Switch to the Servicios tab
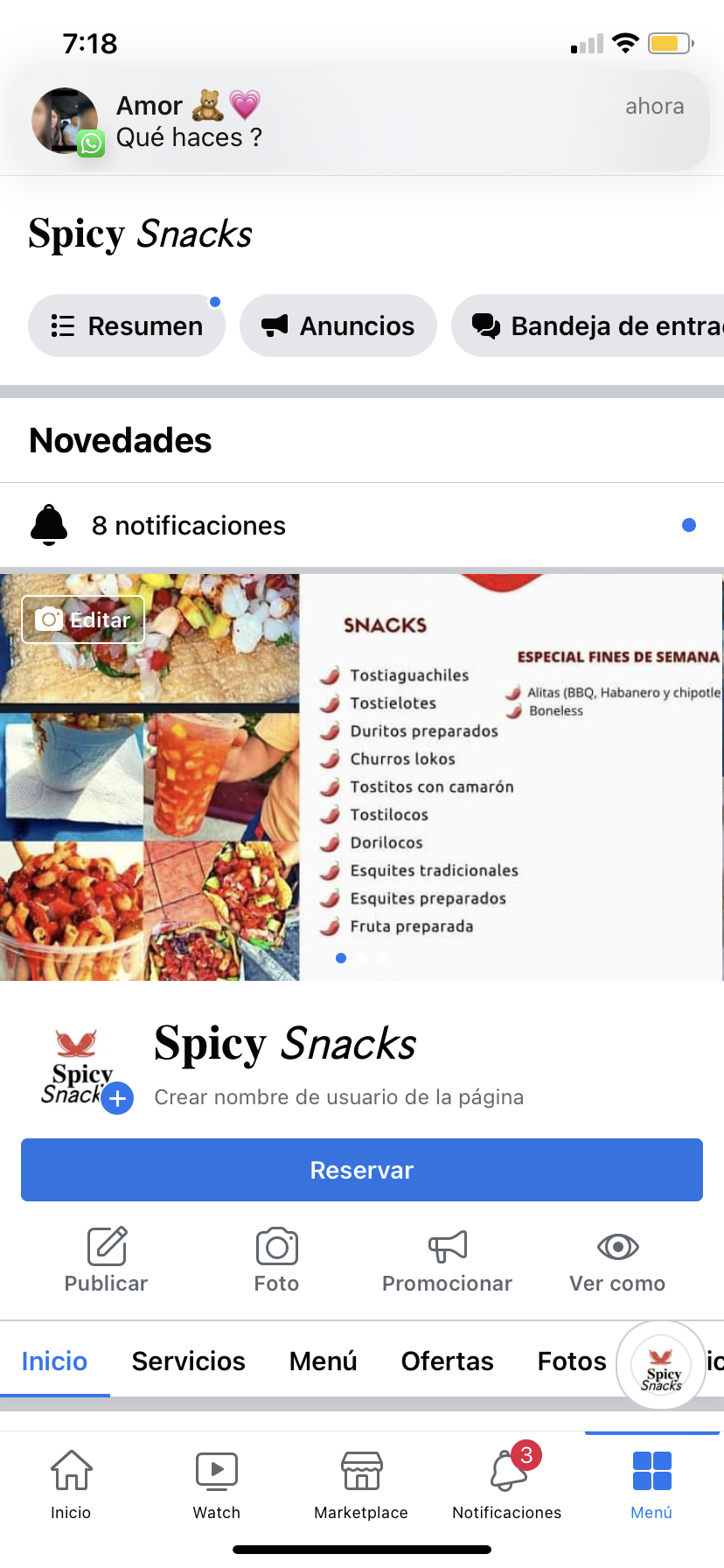The height and width of the screenshot is (1568, 724). click(188, 1361)
